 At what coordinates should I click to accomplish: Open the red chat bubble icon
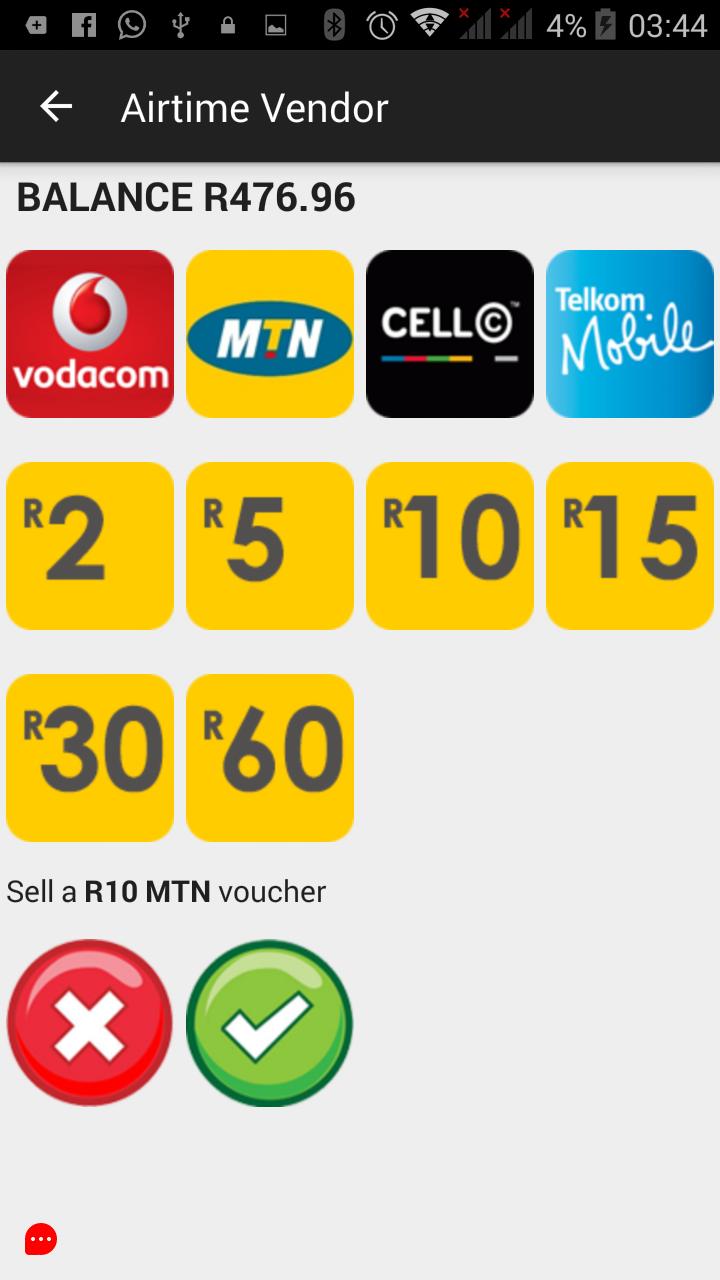[41, 1240]
